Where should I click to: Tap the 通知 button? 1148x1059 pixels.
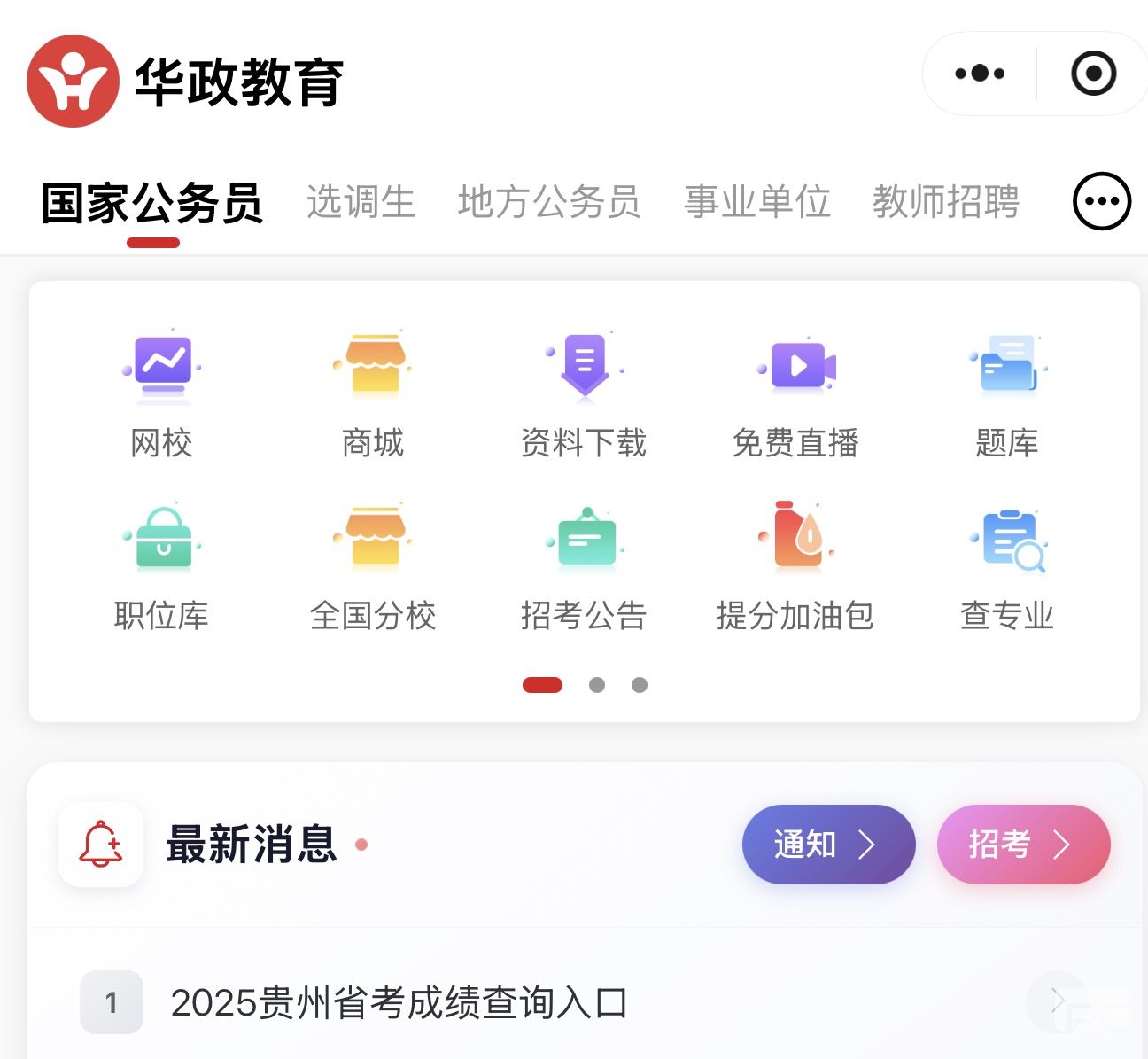(828, 845)
